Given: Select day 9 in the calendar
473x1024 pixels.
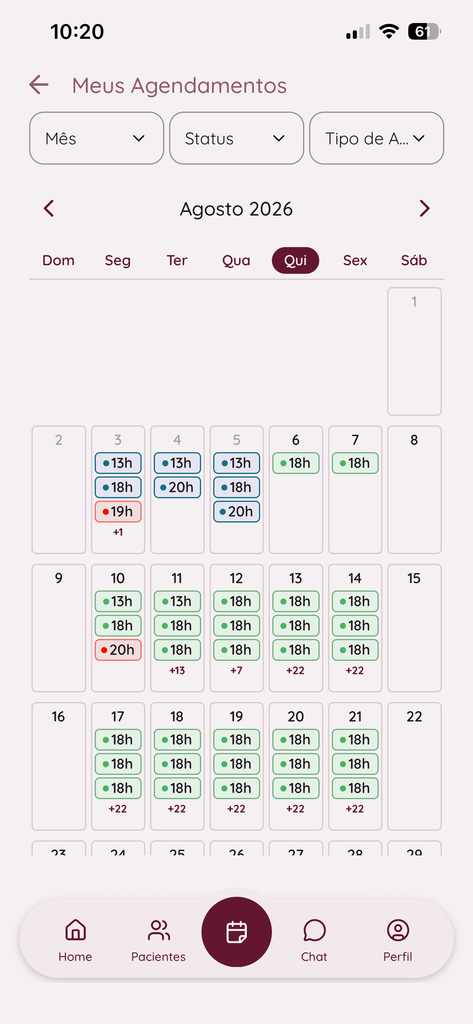Looking at the screenshot, I should click(x=59, y=628).
